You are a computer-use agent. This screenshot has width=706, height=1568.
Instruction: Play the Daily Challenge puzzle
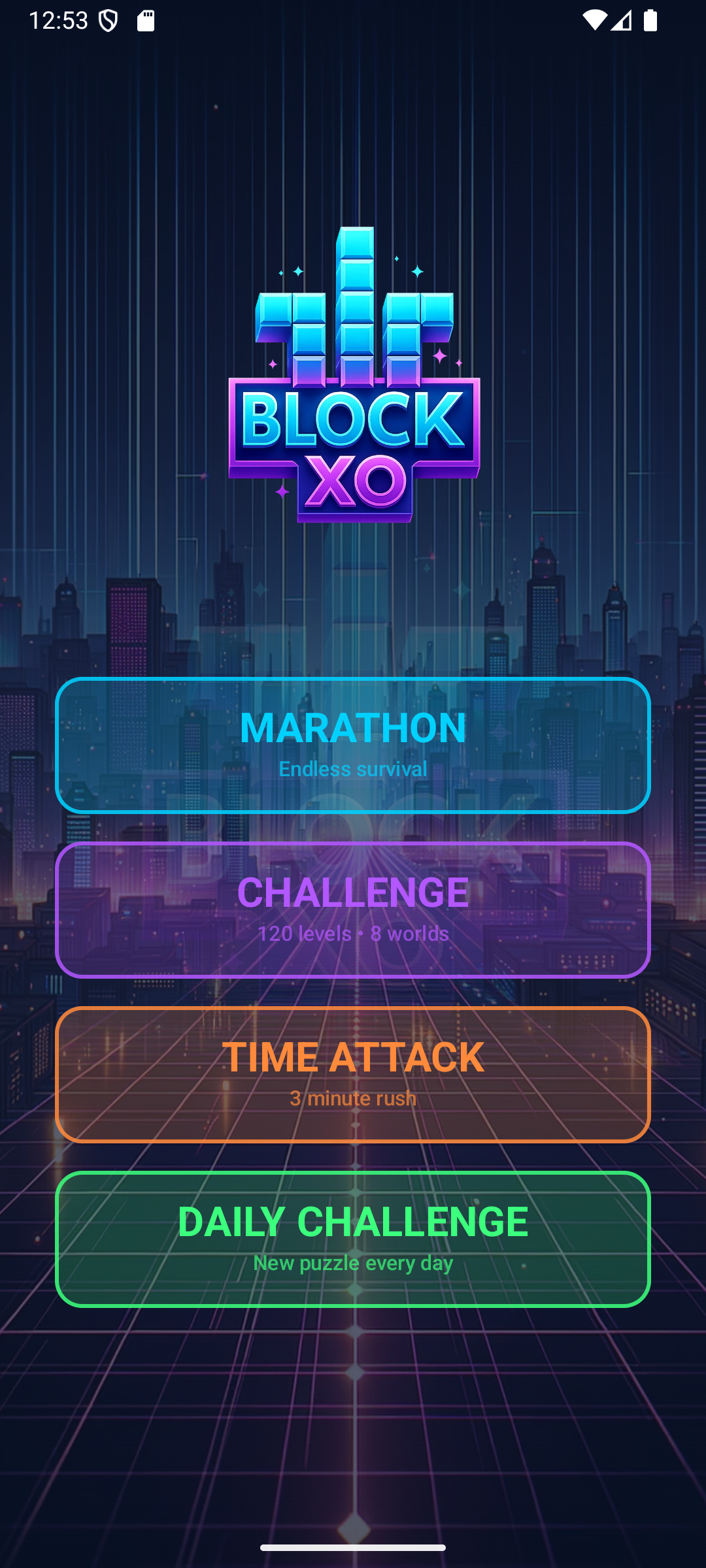click(353, 1239)
